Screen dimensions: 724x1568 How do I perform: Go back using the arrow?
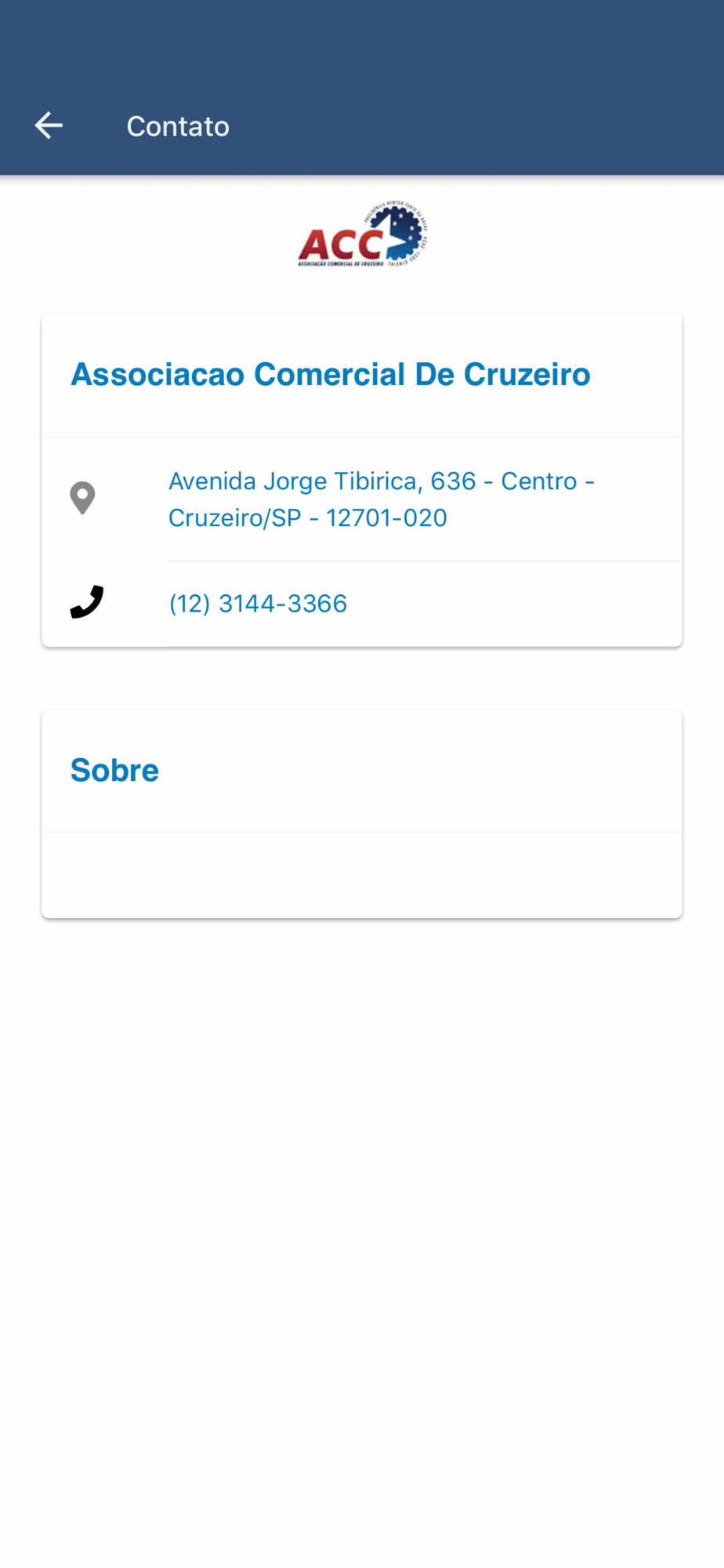(x=49, y=125)
